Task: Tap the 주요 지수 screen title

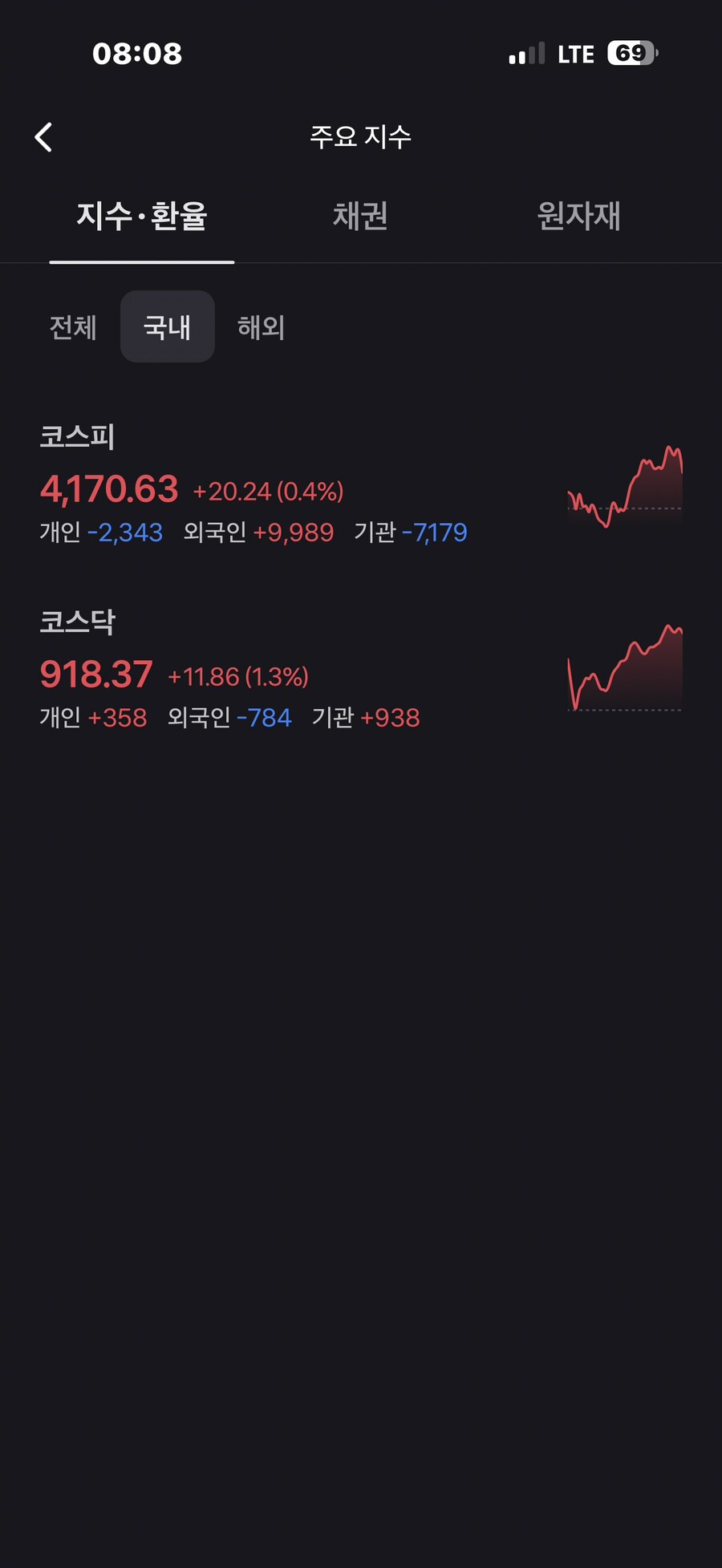Action: tap(361, 137)
